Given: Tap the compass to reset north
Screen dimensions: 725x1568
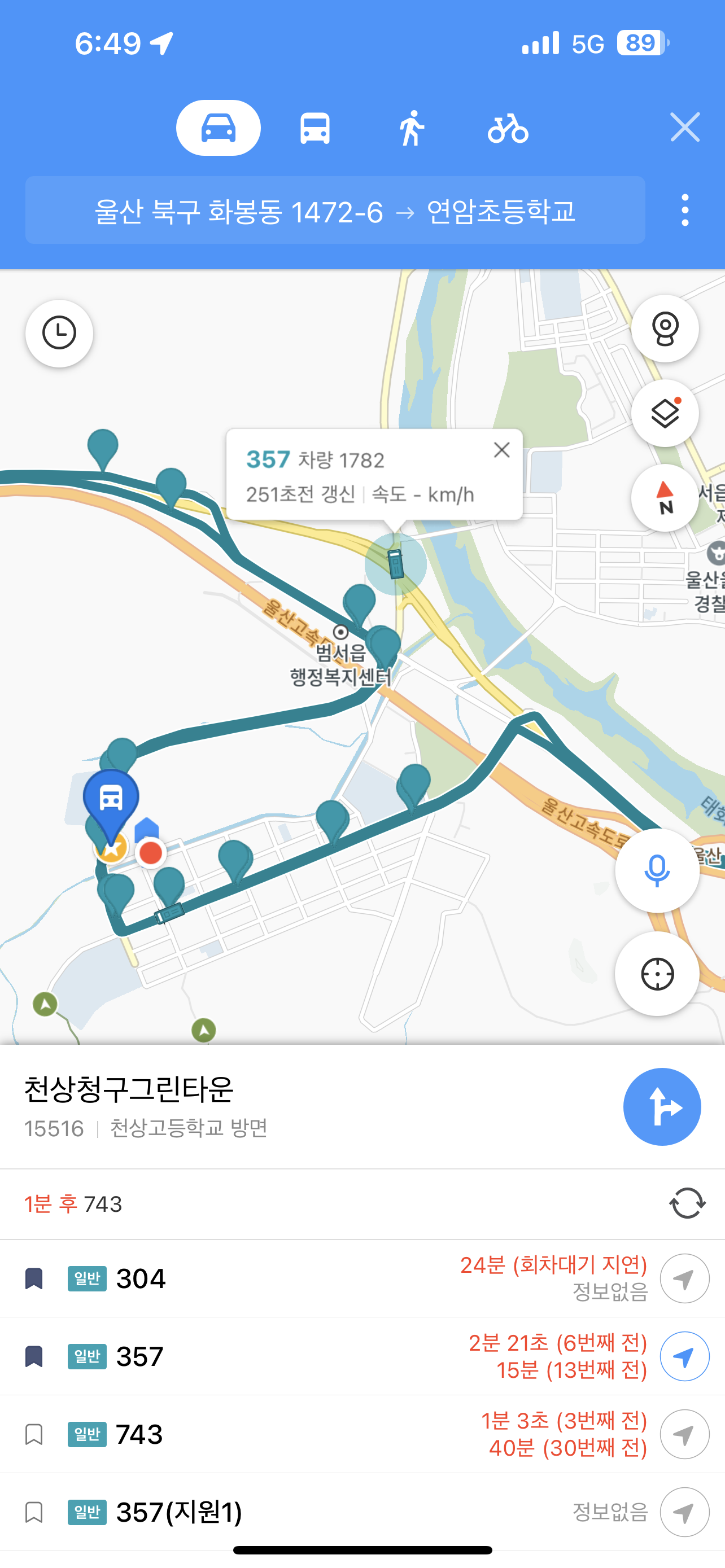Looking at the screenshot, I should pos(665,498).
